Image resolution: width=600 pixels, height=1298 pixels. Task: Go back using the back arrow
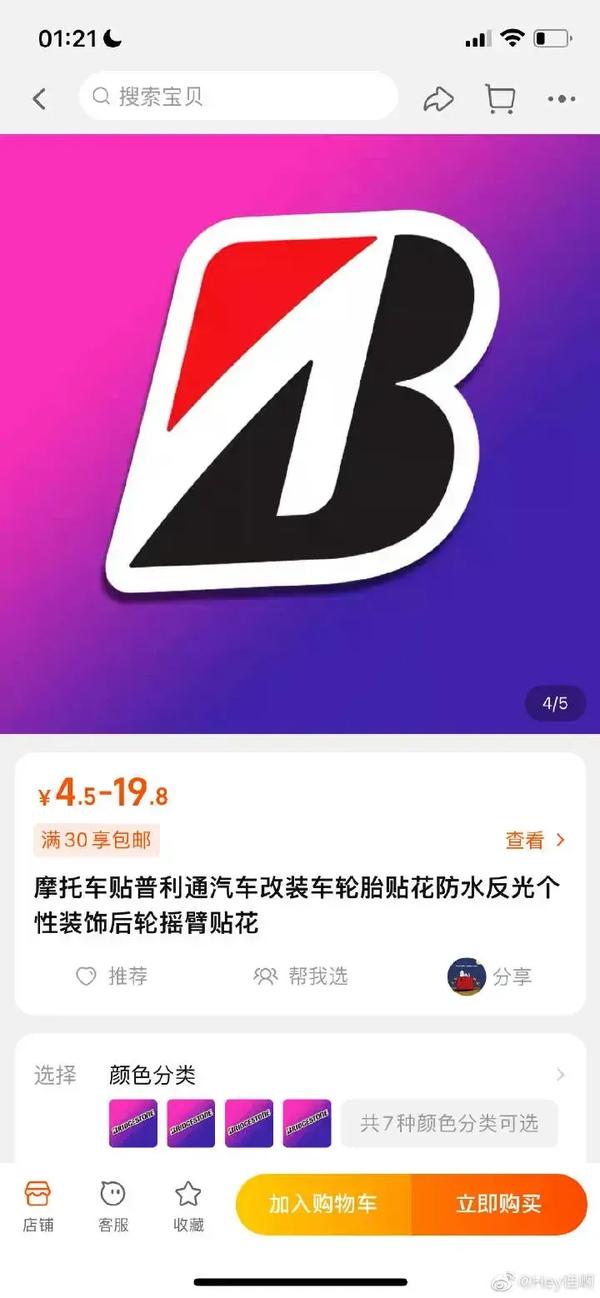(x=39, y=98)
